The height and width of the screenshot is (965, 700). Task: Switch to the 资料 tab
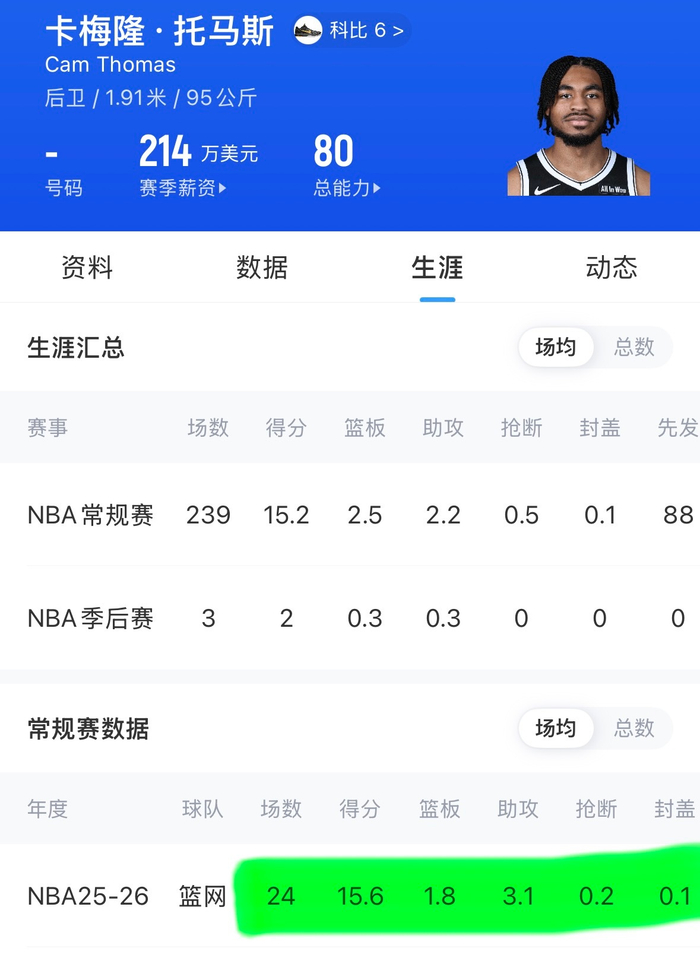[87, 268]
